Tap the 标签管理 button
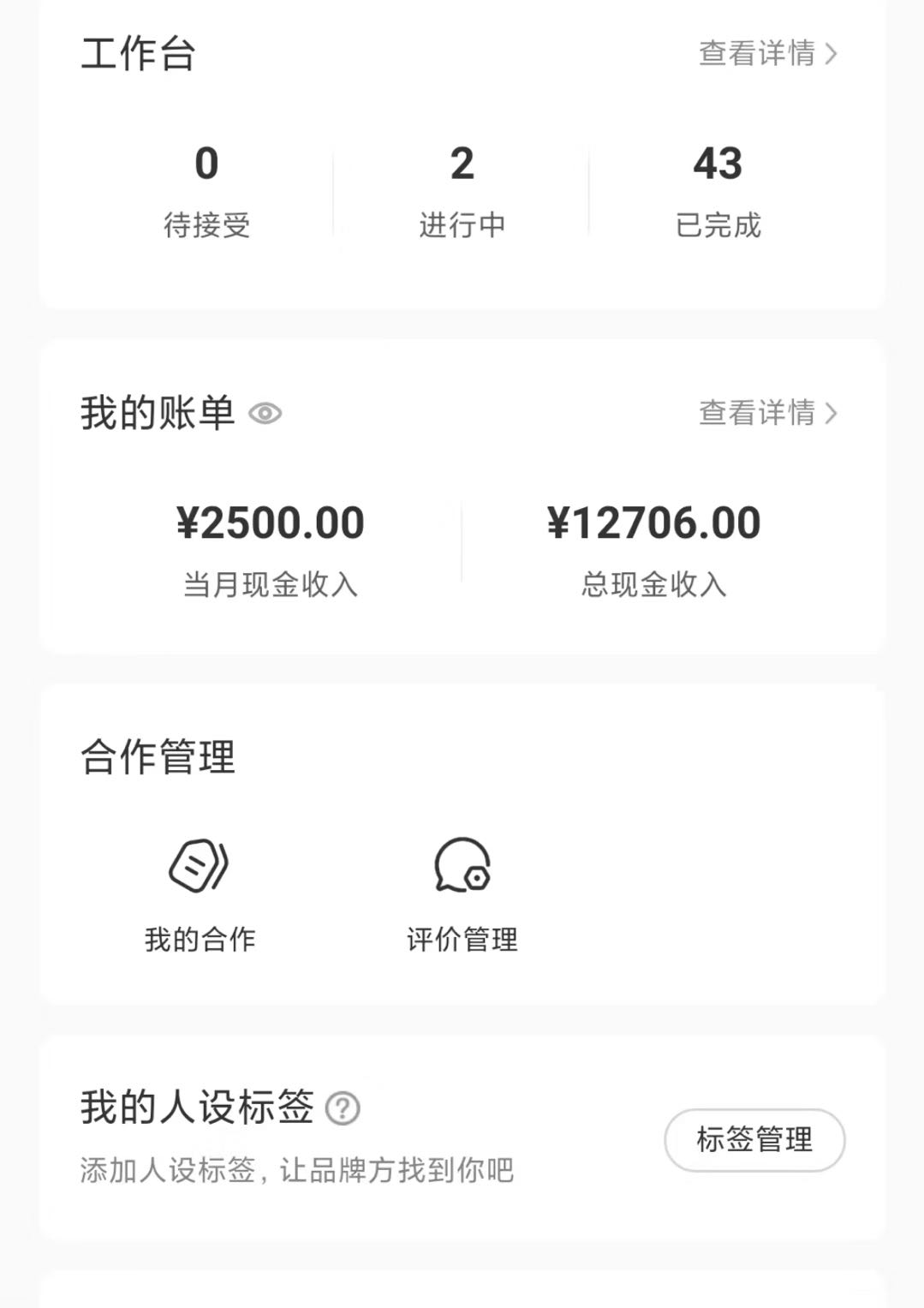 click(754, 1140)
